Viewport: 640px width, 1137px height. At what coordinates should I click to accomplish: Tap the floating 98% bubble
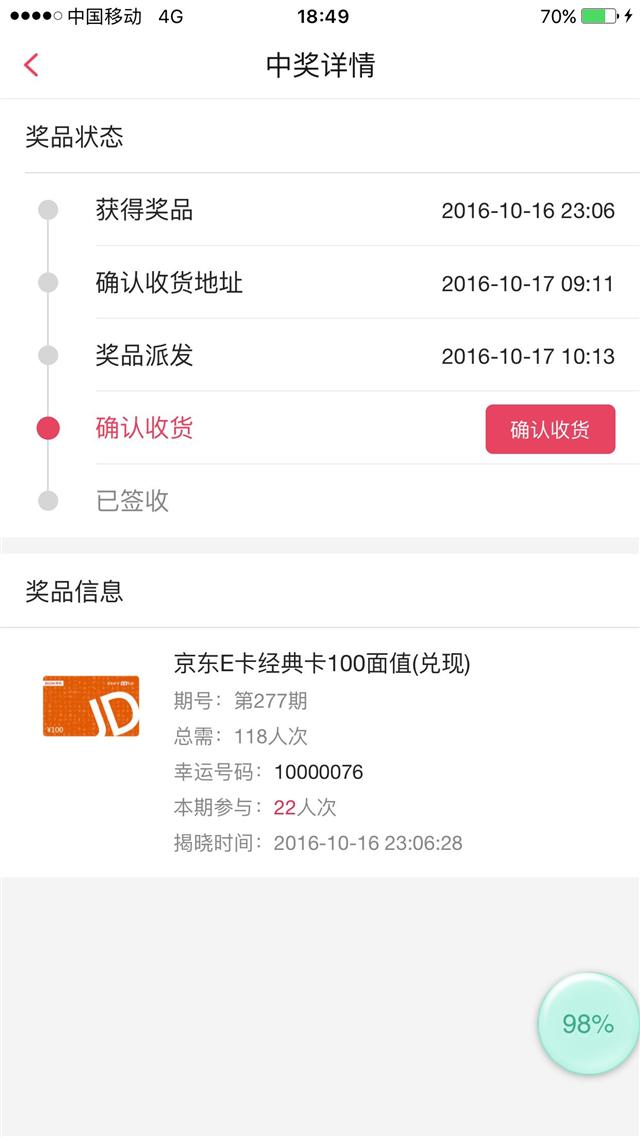tap(588, 1023)
